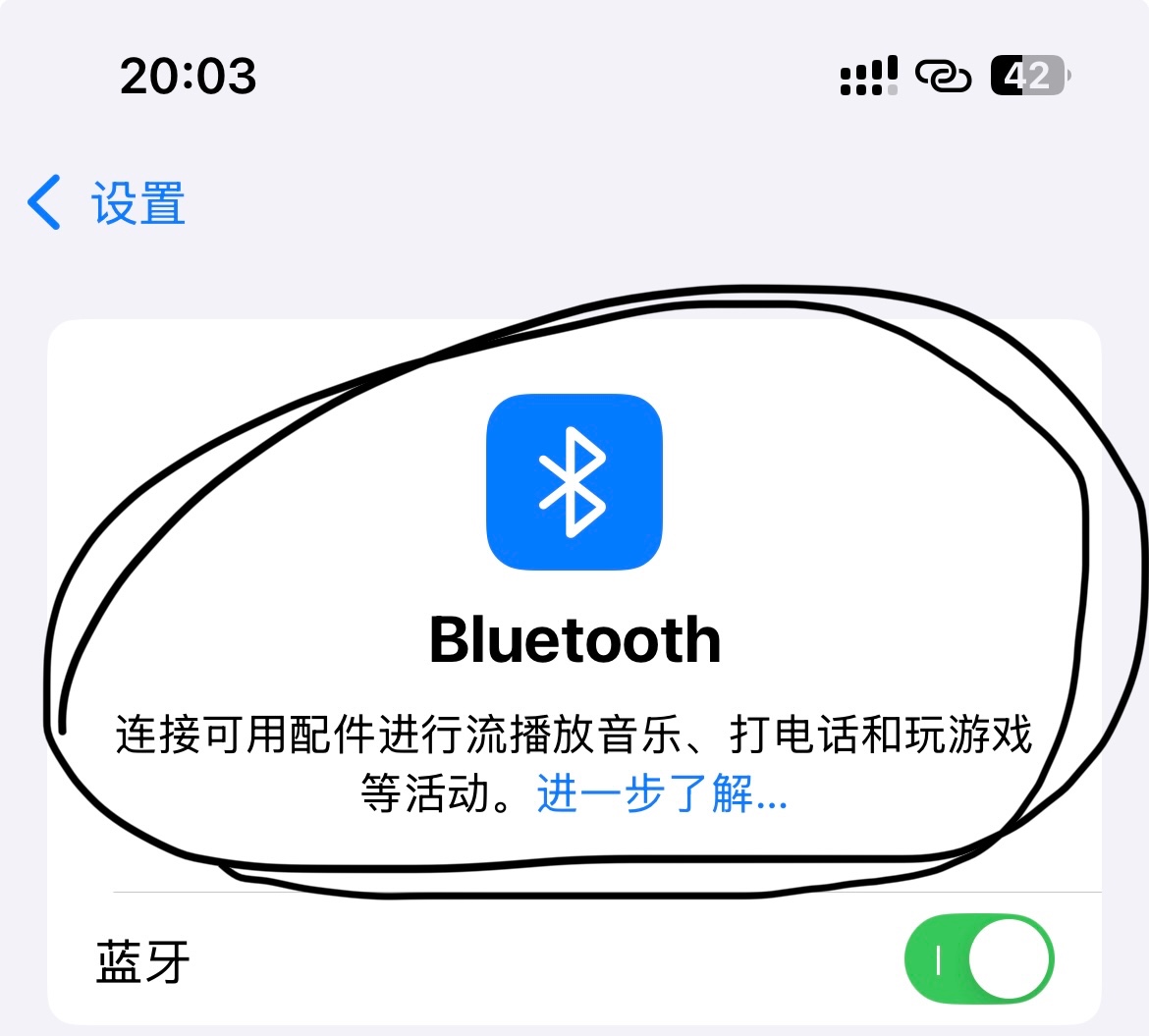Turn off the 蓝牙 switch
Viewport: 1149px width, 1036px height.
coord(978,960)
